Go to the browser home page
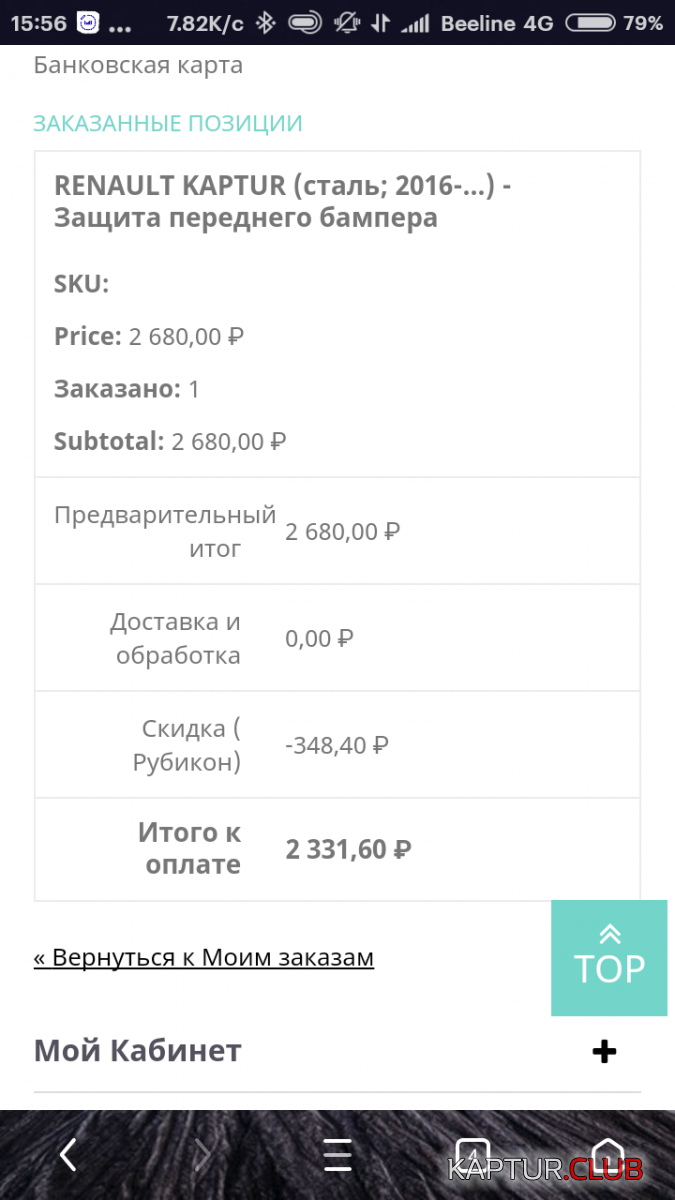This screenshot has width=675, height=1200. tap(608, 1154)
